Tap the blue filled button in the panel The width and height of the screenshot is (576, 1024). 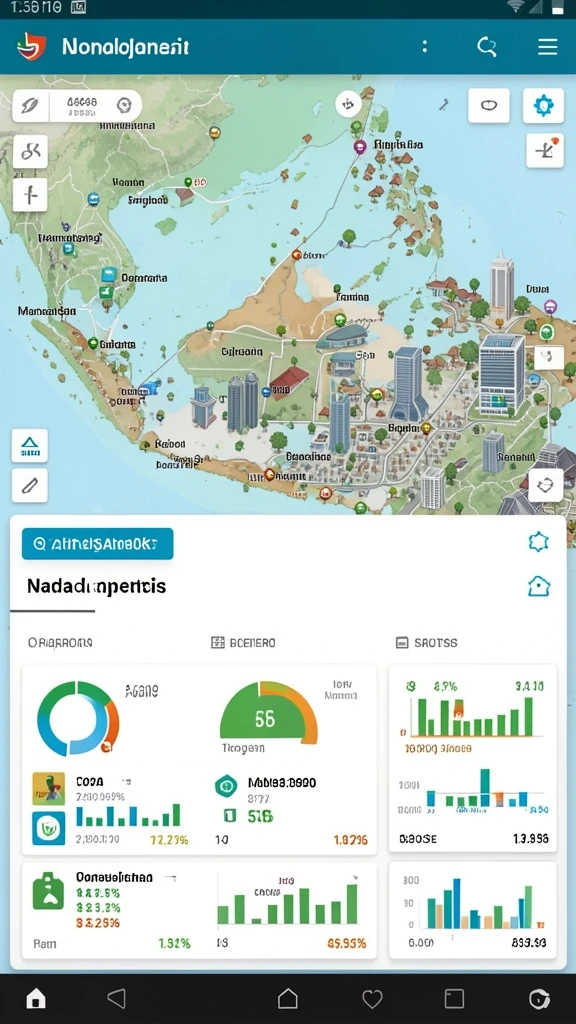pos(97,543)
